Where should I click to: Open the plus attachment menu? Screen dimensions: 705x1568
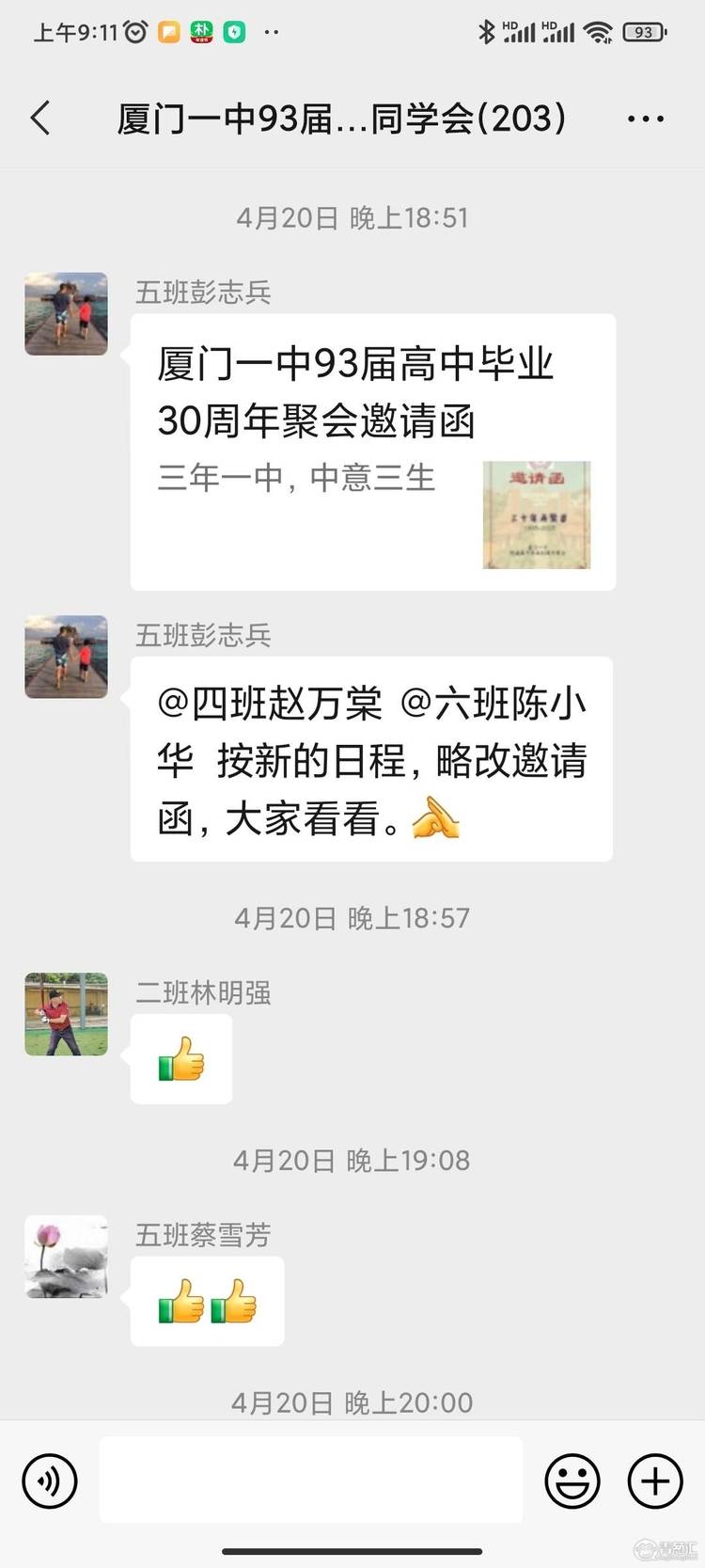(x=655, y=1481)
